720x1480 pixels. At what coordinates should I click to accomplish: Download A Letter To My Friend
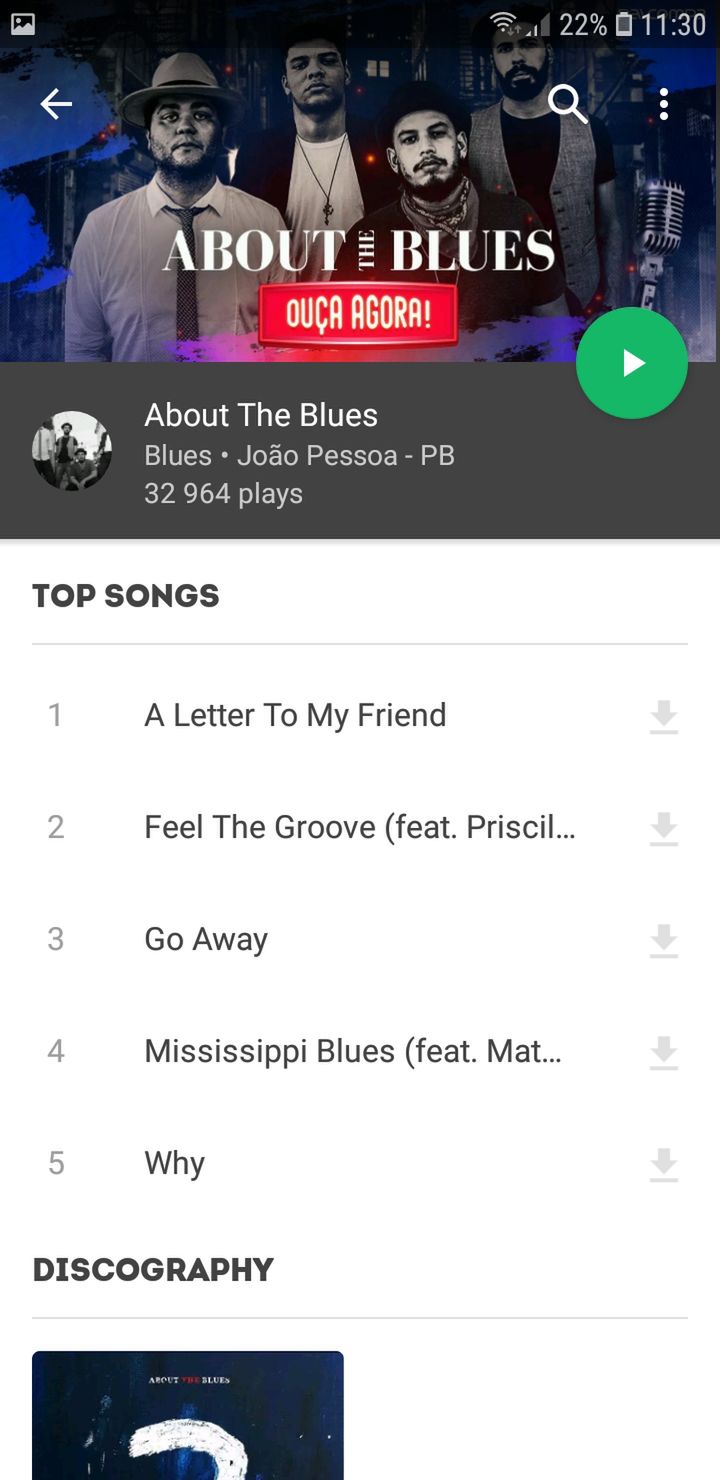pyautogui.click(x=664, y=717)
